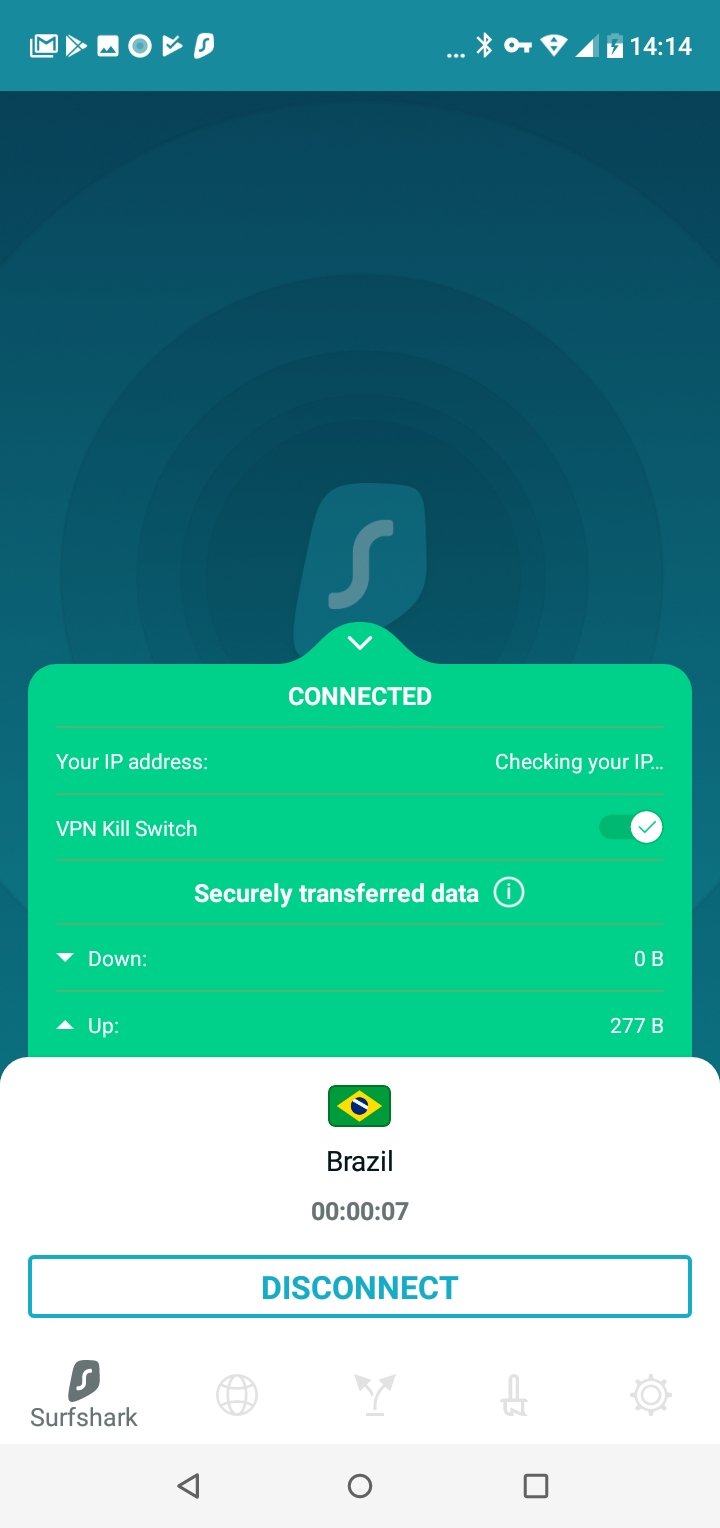Screen dimensions: 720x1528
Task: Open the split-arrows features tab
Action: pos(375,1395)
